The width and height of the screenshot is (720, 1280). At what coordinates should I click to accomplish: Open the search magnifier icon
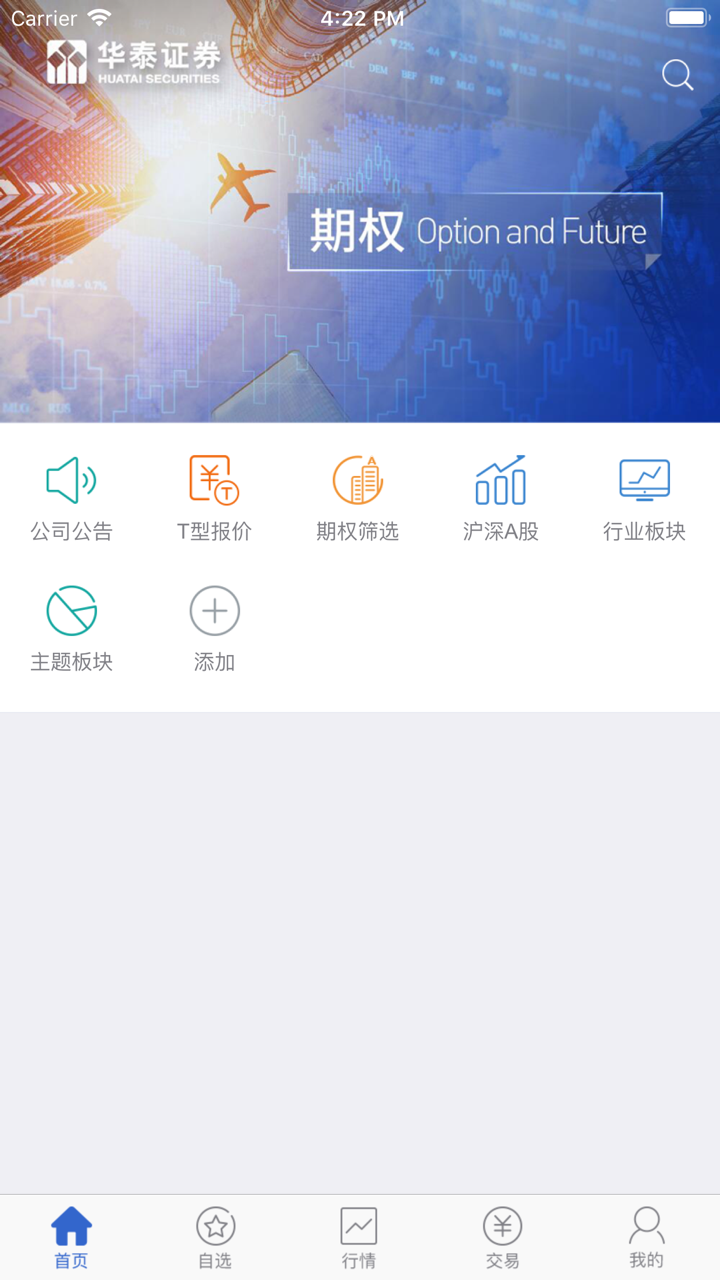point(677,75)
